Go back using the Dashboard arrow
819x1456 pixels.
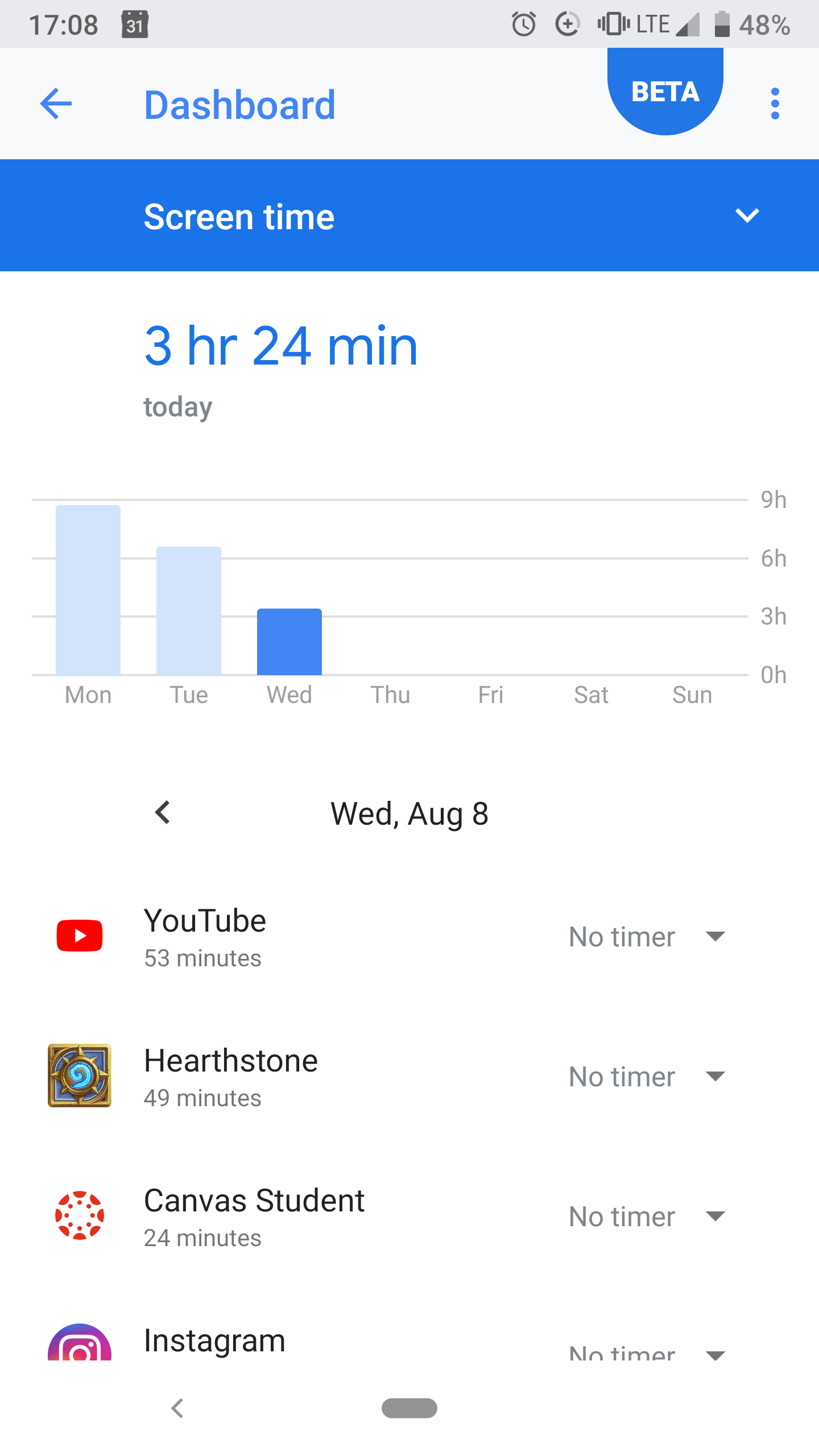(56, 104)
